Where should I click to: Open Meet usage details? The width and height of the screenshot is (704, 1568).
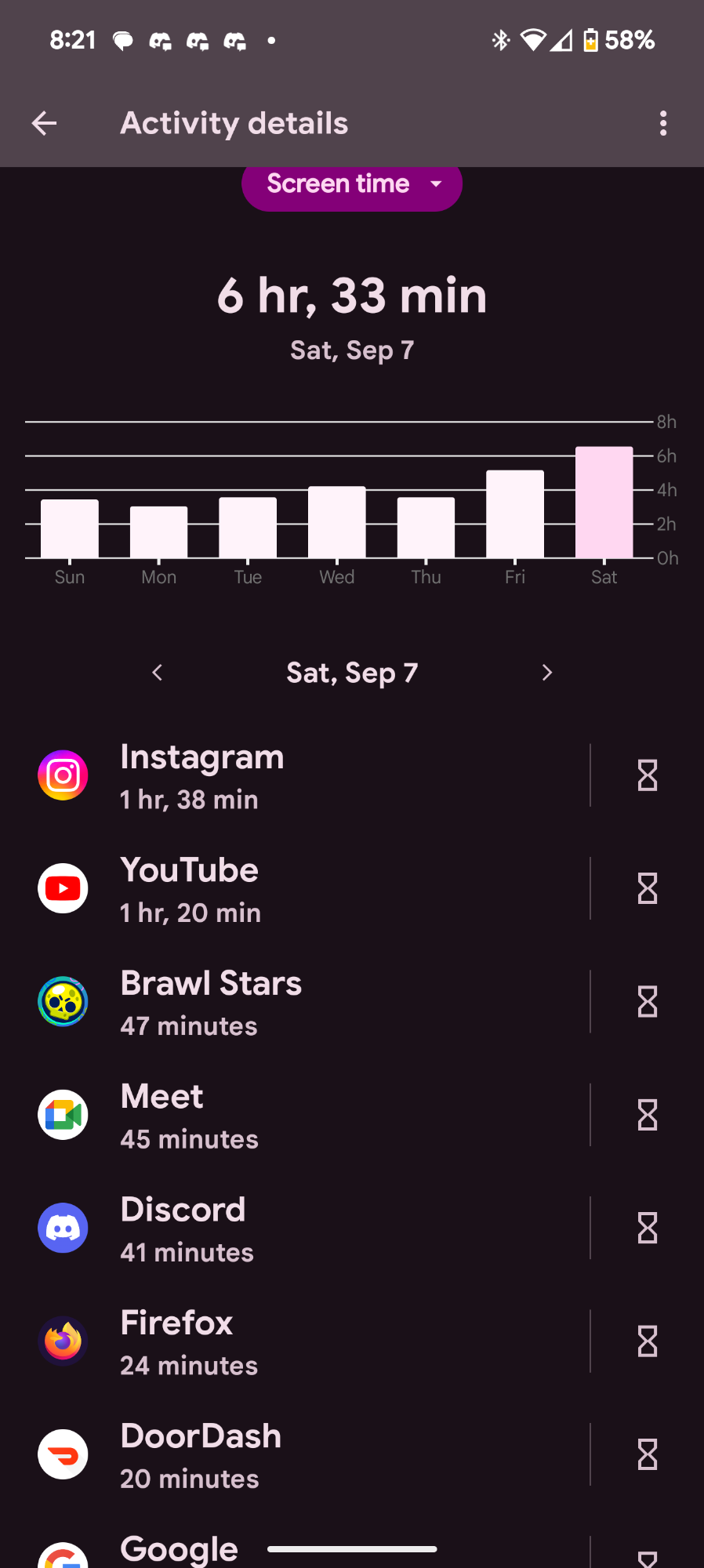coord(298,1115)
